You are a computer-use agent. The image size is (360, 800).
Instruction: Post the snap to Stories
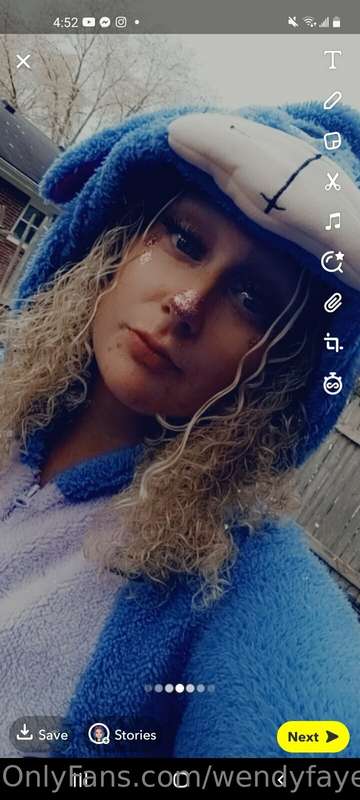tap(122, 734)
